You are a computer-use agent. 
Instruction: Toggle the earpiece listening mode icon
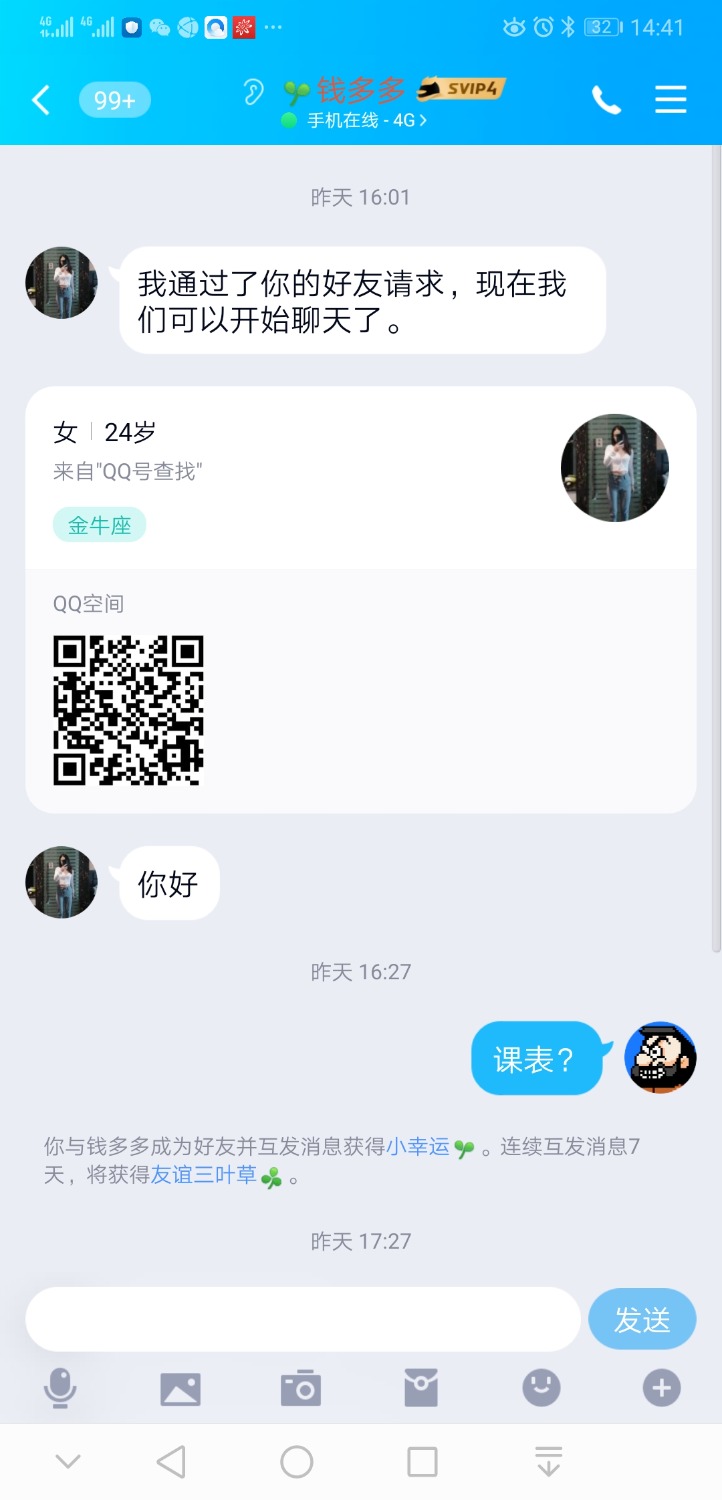coord(253,92)
